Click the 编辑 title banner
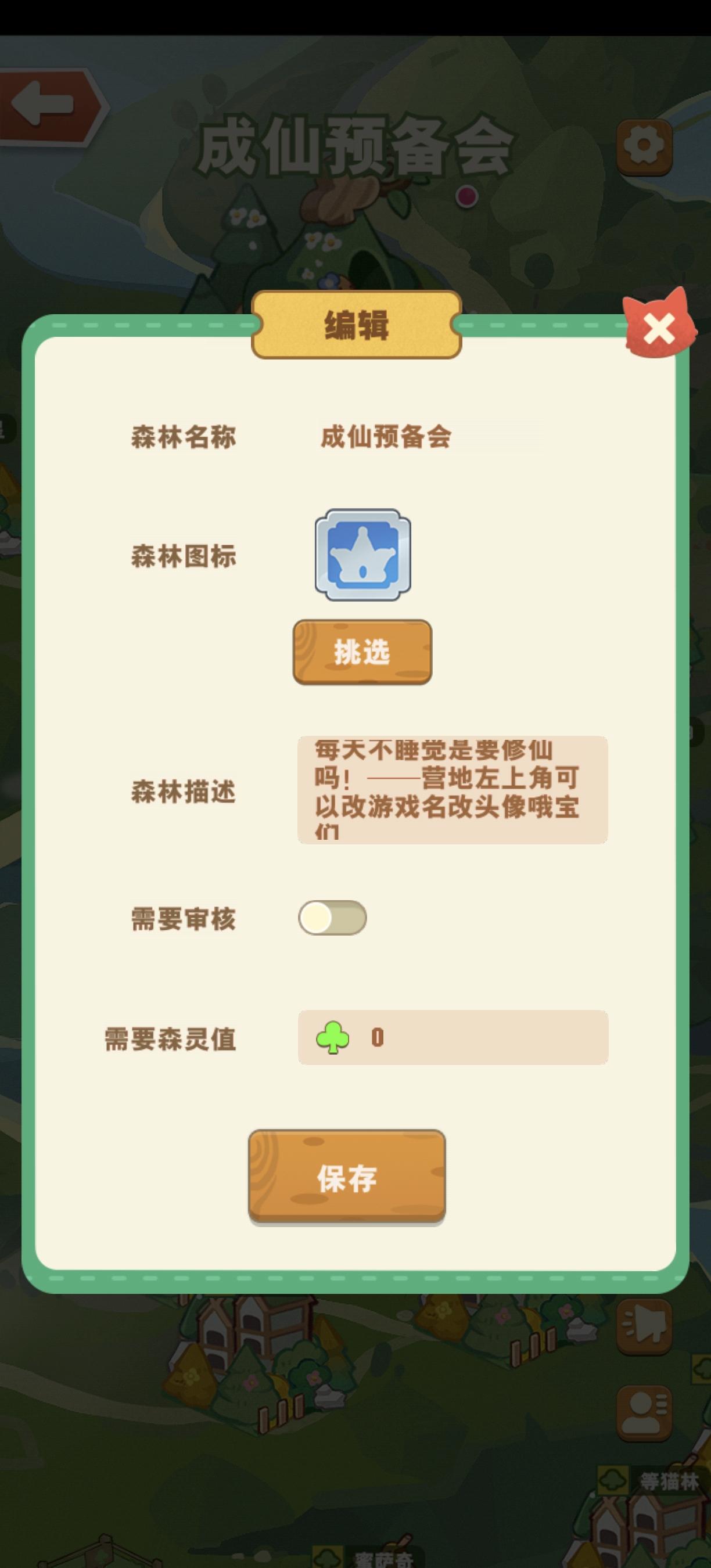 [355, 326]
